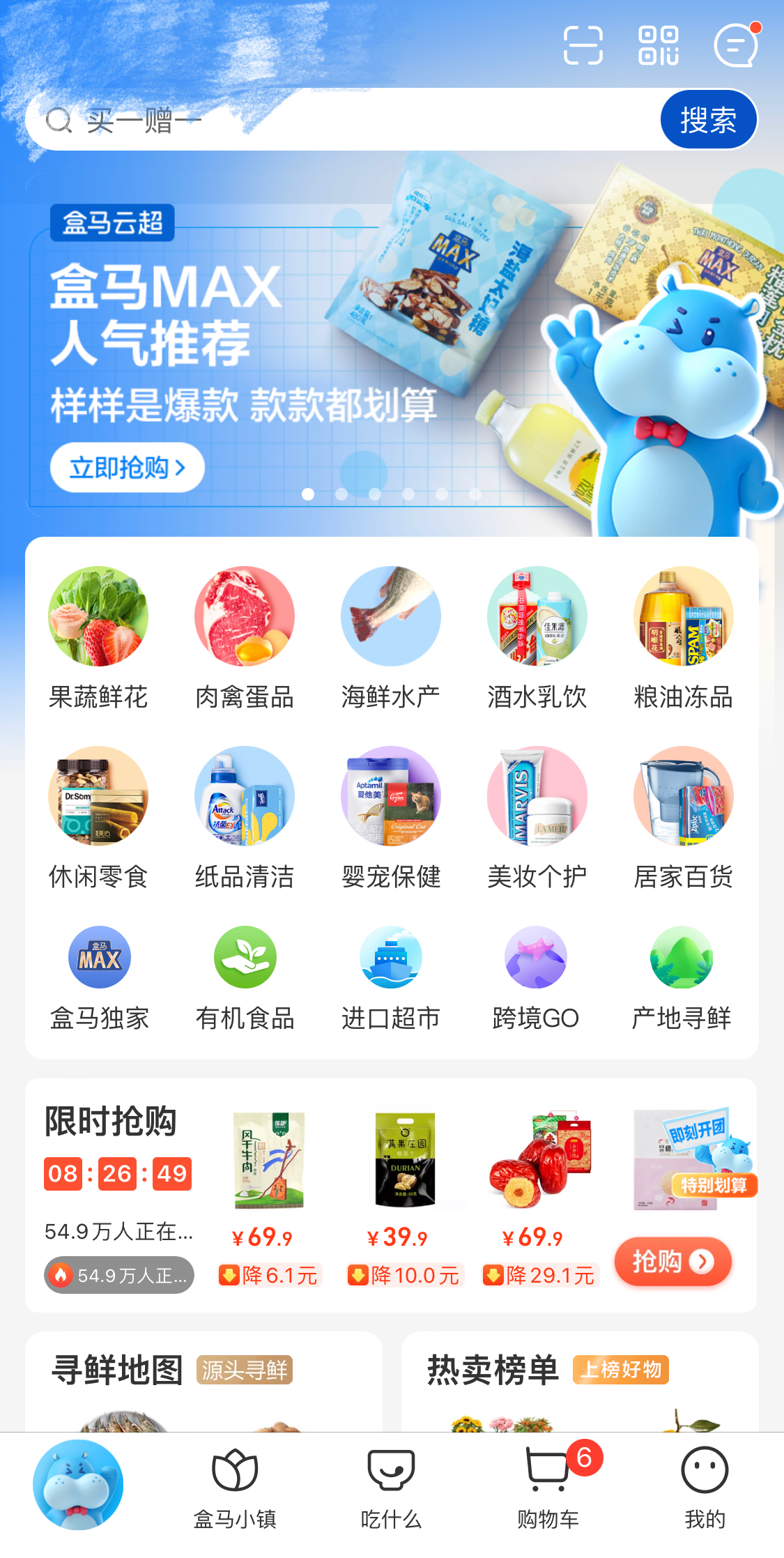Open the 果蔬鲜花 category

(98, 638)
